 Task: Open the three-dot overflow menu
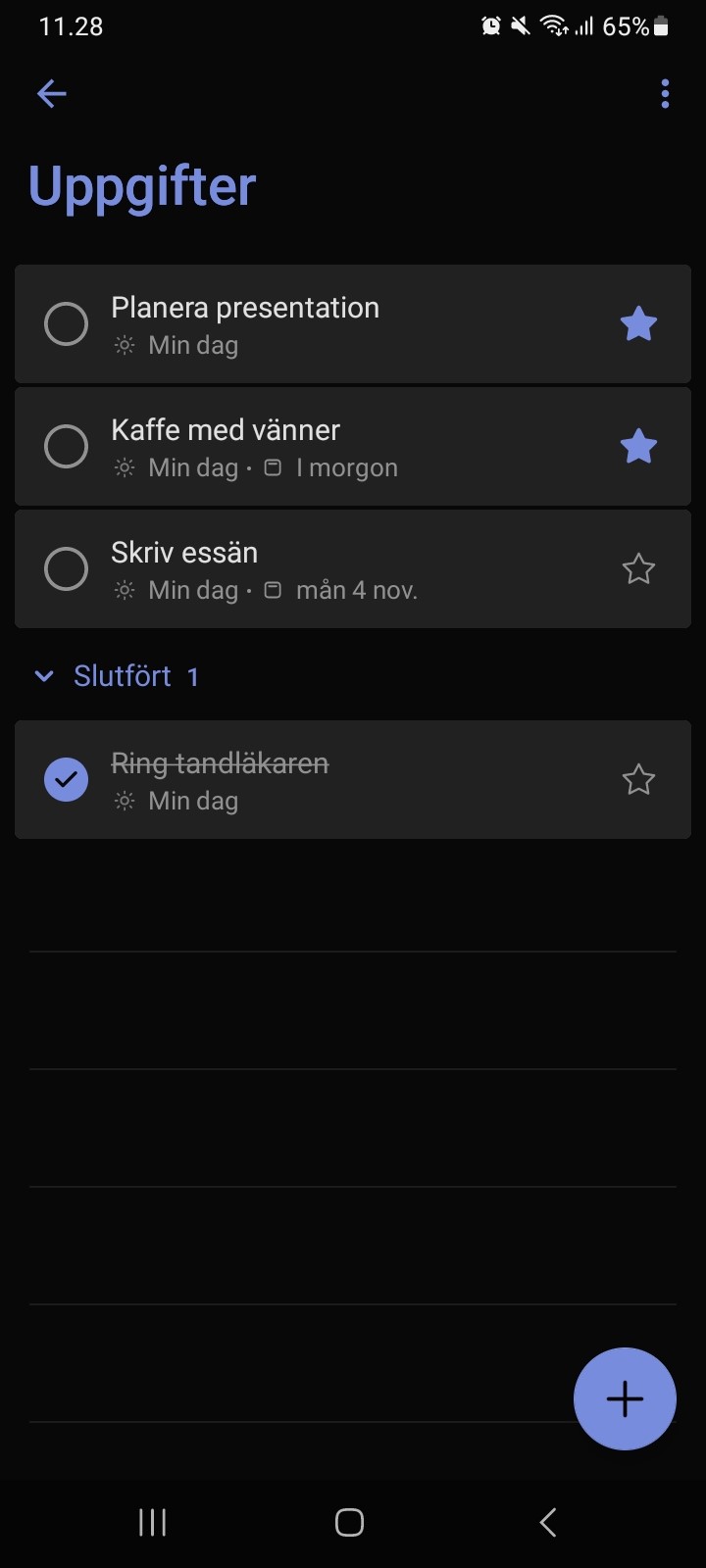tap(665, 94)
